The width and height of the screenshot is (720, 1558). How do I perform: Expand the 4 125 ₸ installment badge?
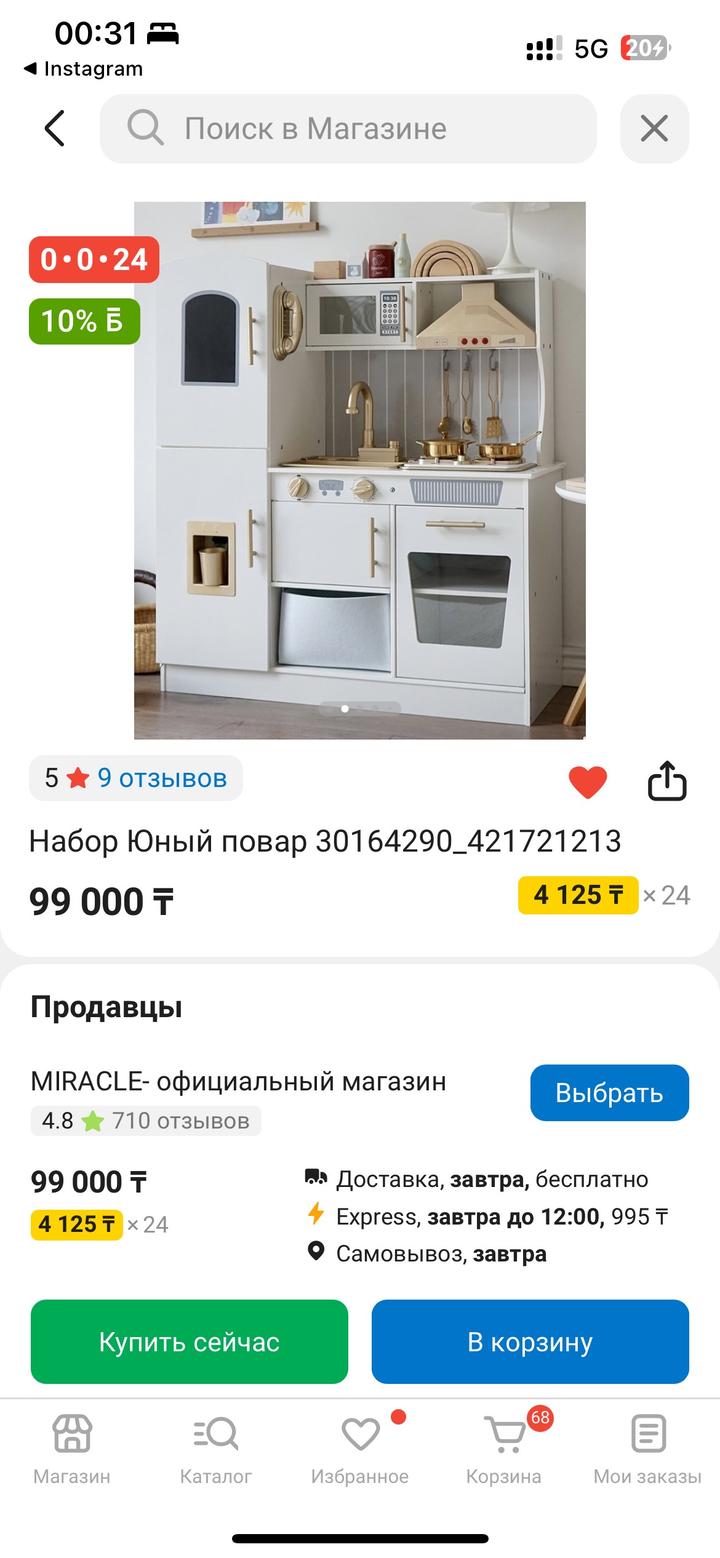pos(577,895)
